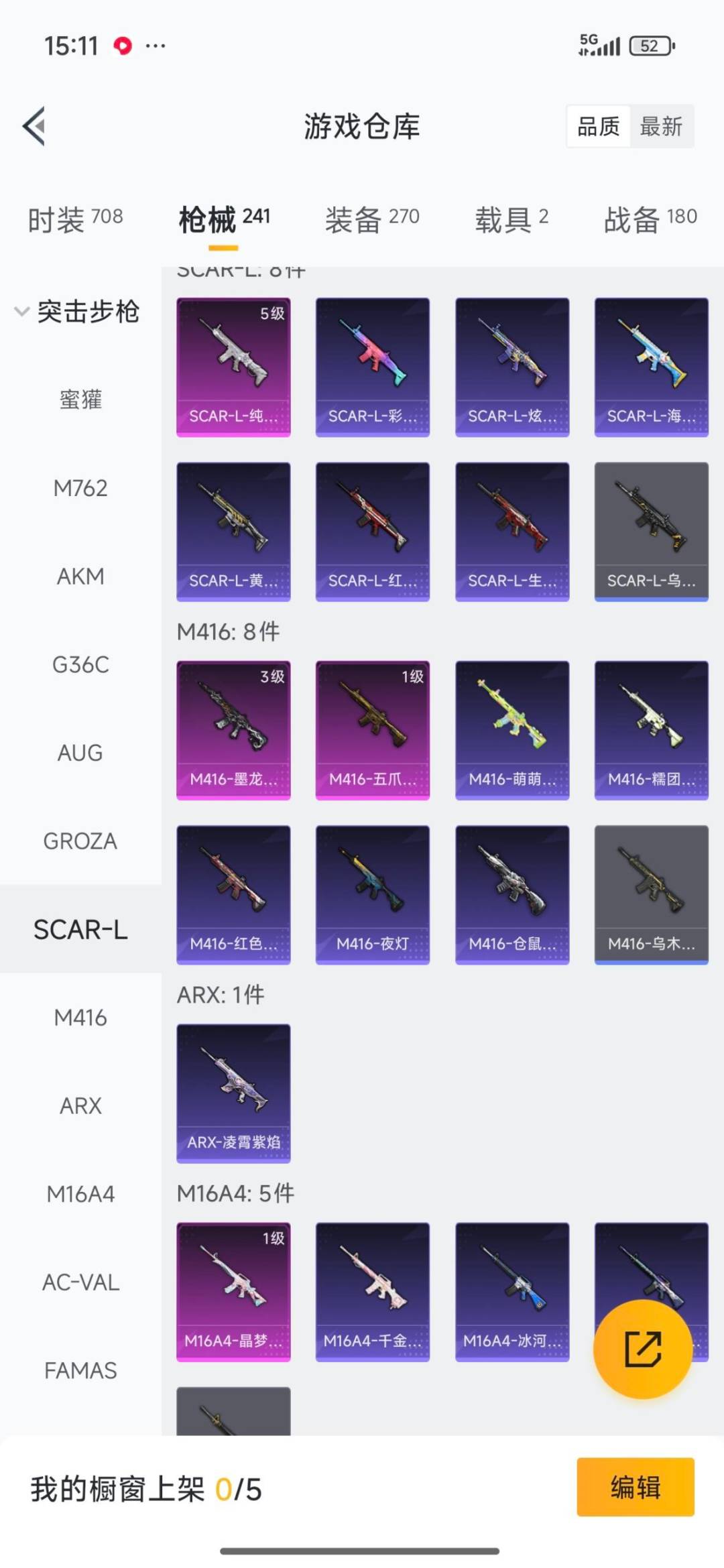Viewport: 724px width, 1568px height.
Task: View the ARX-凌霄紫焰 skin
Action: coord(233,1093)
